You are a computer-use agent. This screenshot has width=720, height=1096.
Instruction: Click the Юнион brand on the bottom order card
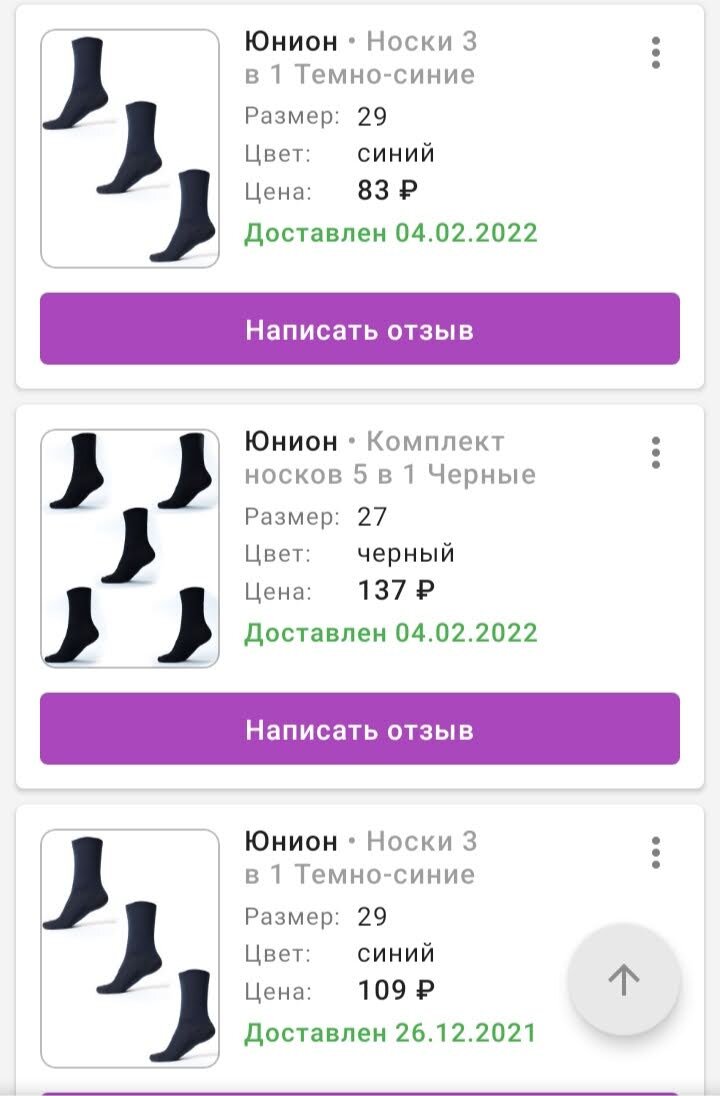[291, 841]
